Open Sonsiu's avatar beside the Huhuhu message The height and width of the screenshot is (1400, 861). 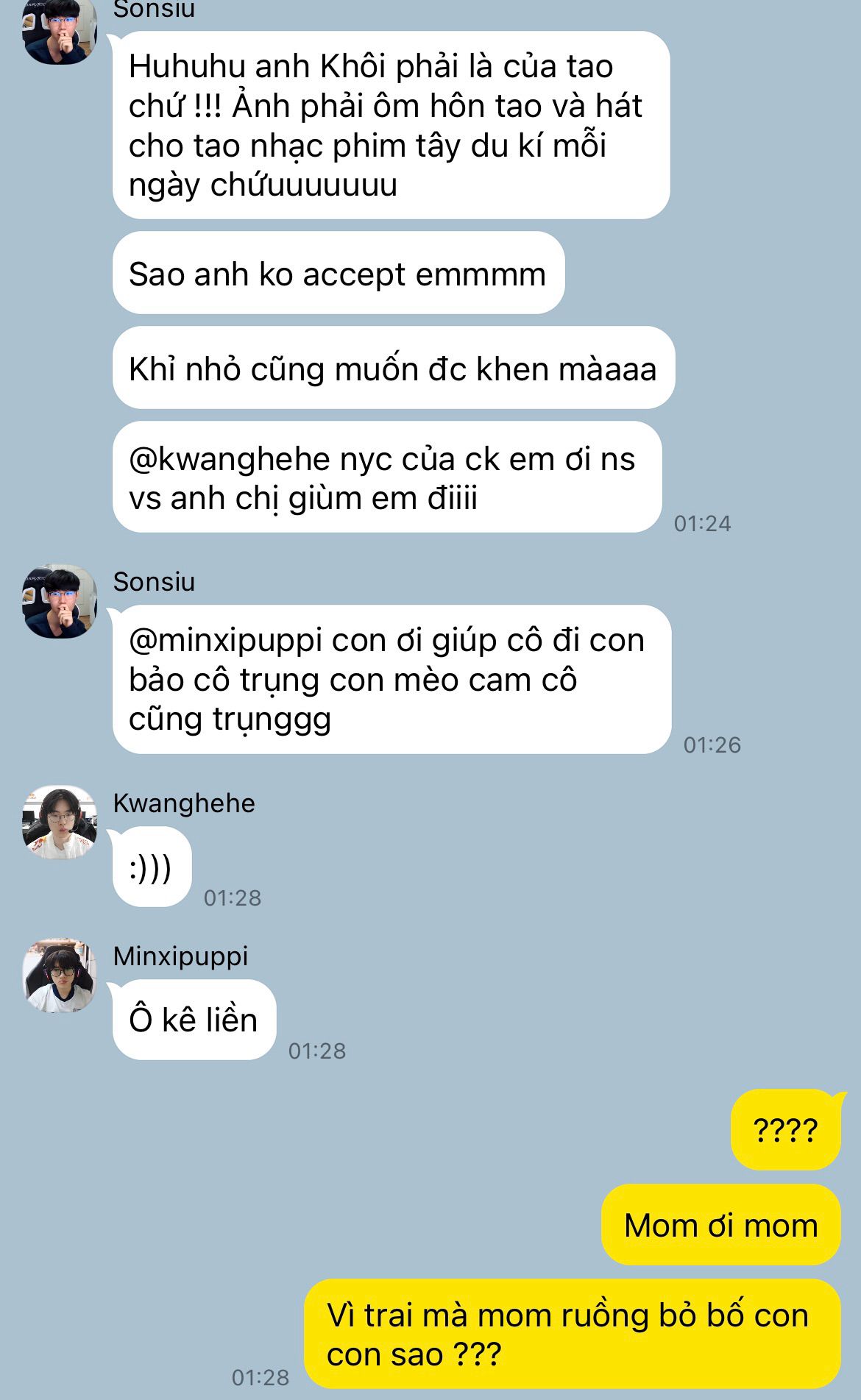pyautogui.click(x=60, y=31)
